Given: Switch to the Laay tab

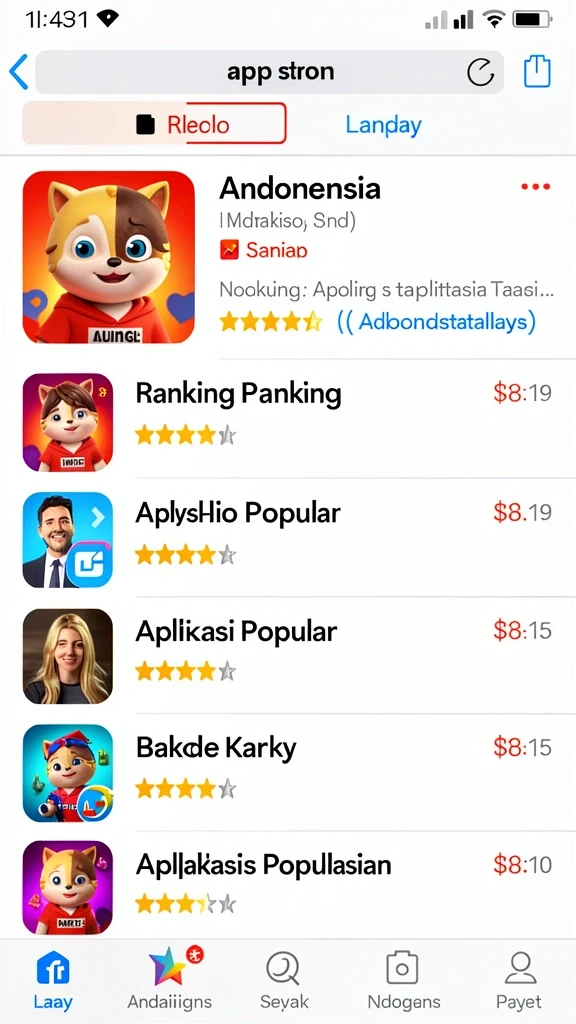Looking at the screenshot, I should (x=53, y=981).
